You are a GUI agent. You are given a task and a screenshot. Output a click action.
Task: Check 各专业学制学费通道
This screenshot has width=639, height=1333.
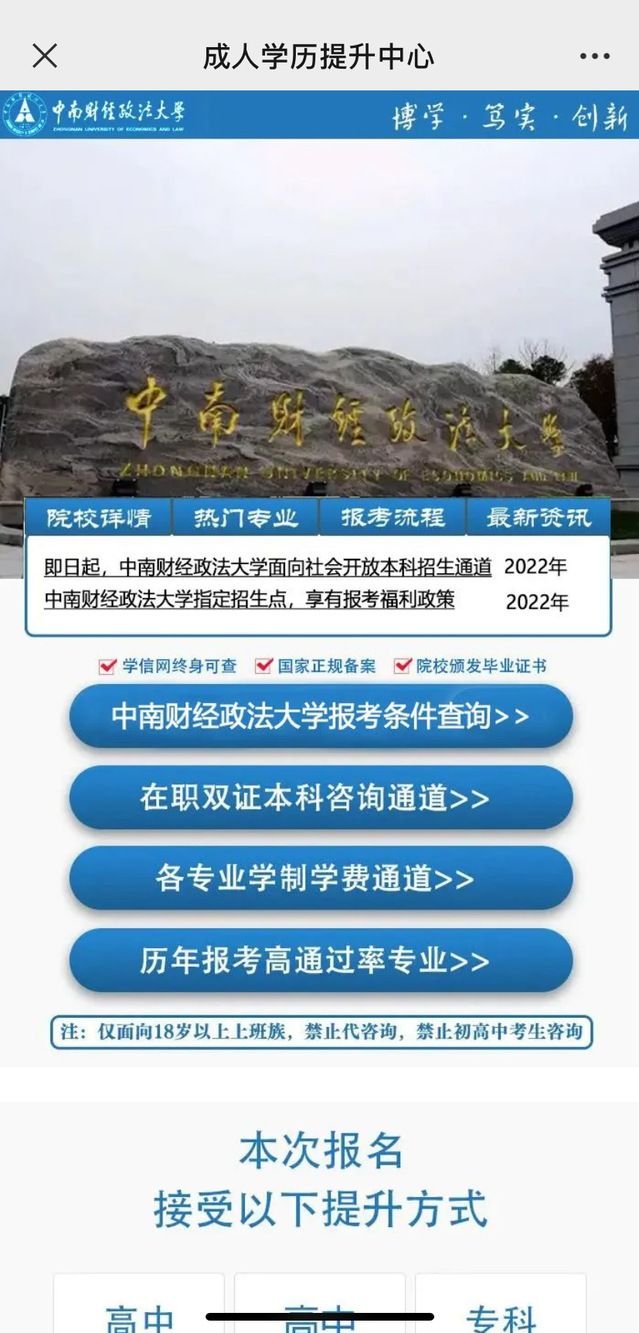coord(320,878)
